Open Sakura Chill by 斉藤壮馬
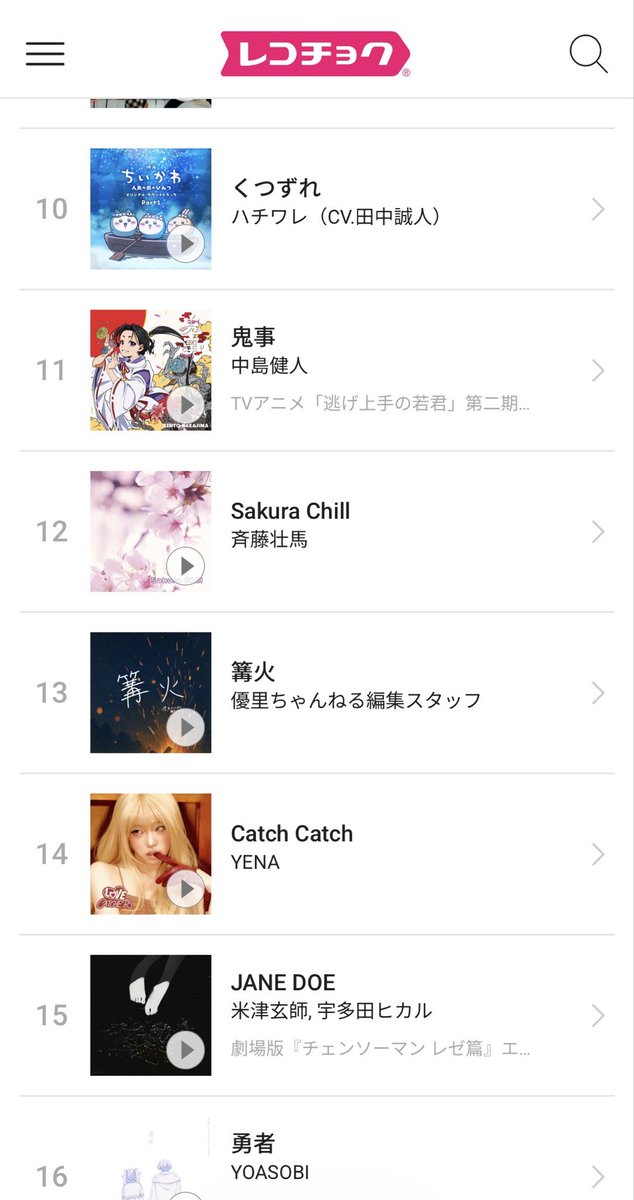 coord(317,532)
